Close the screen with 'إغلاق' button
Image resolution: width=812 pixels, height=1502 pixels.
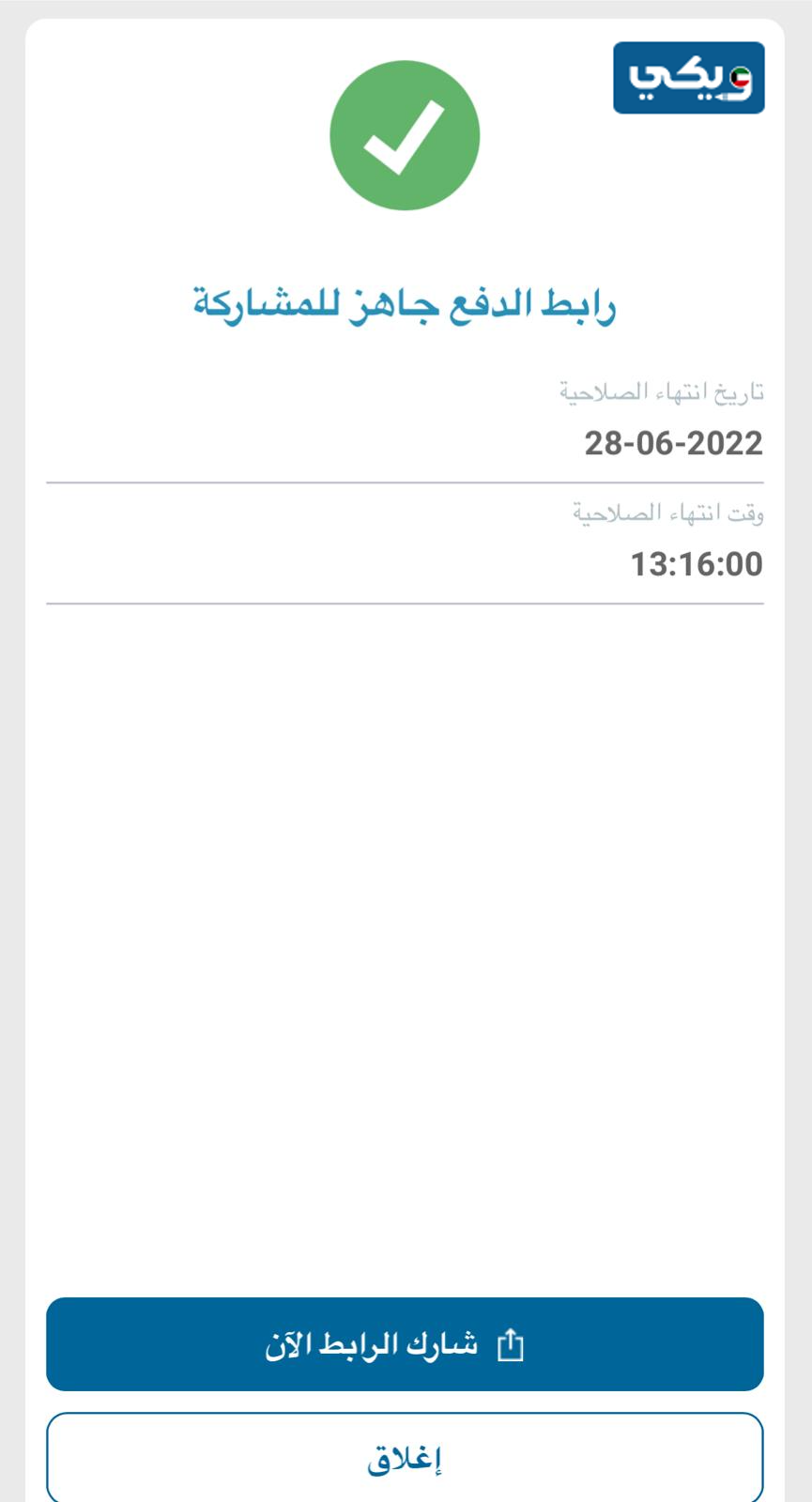[405, 1458]
